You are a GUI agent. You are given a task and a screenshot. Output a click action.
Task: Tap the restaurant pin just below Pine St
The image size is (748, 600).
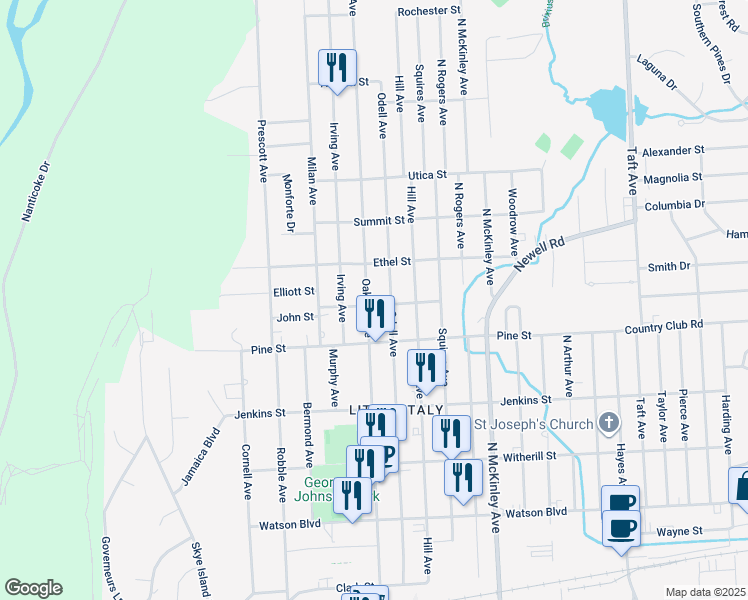(427, 367)
